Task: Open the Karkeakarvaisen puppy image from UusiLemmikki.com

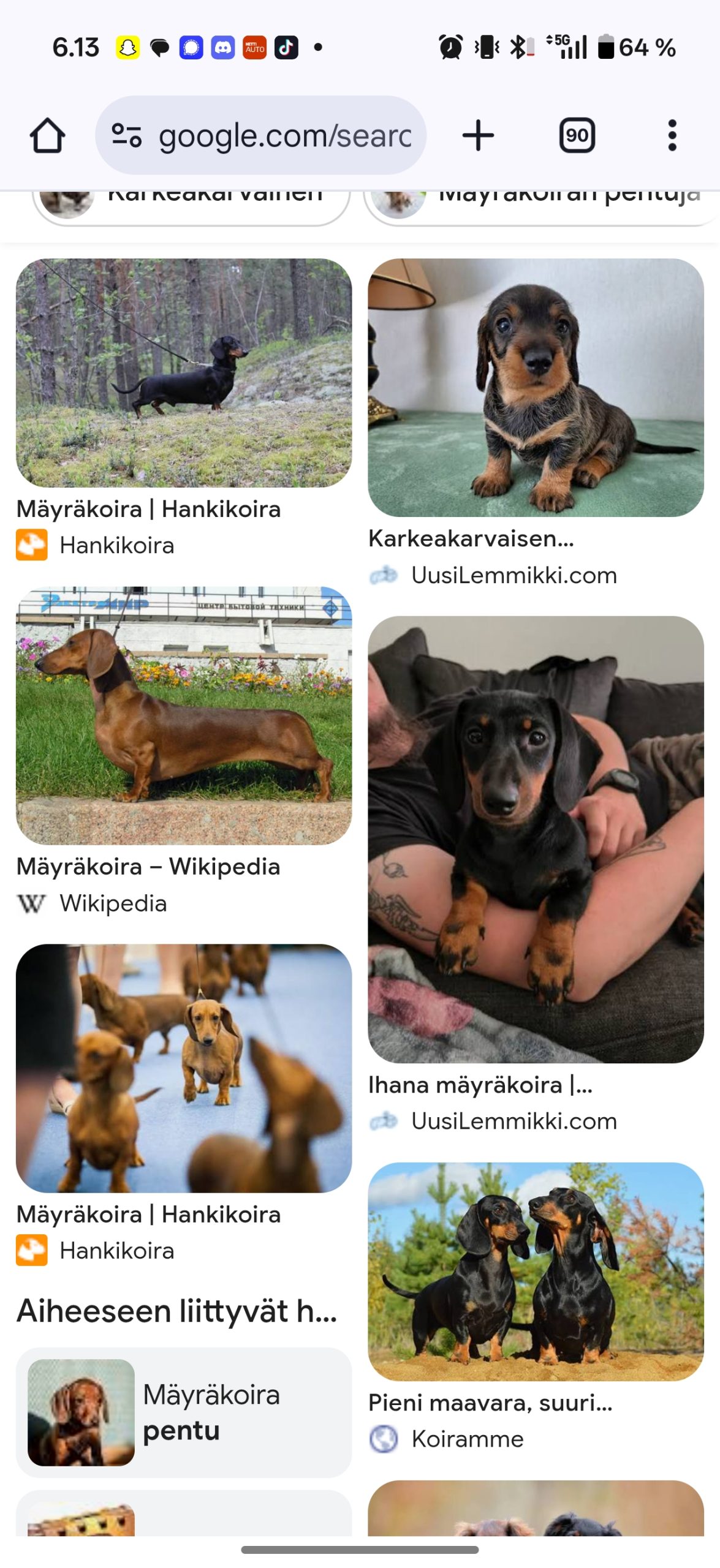Action: coord(536,387)
